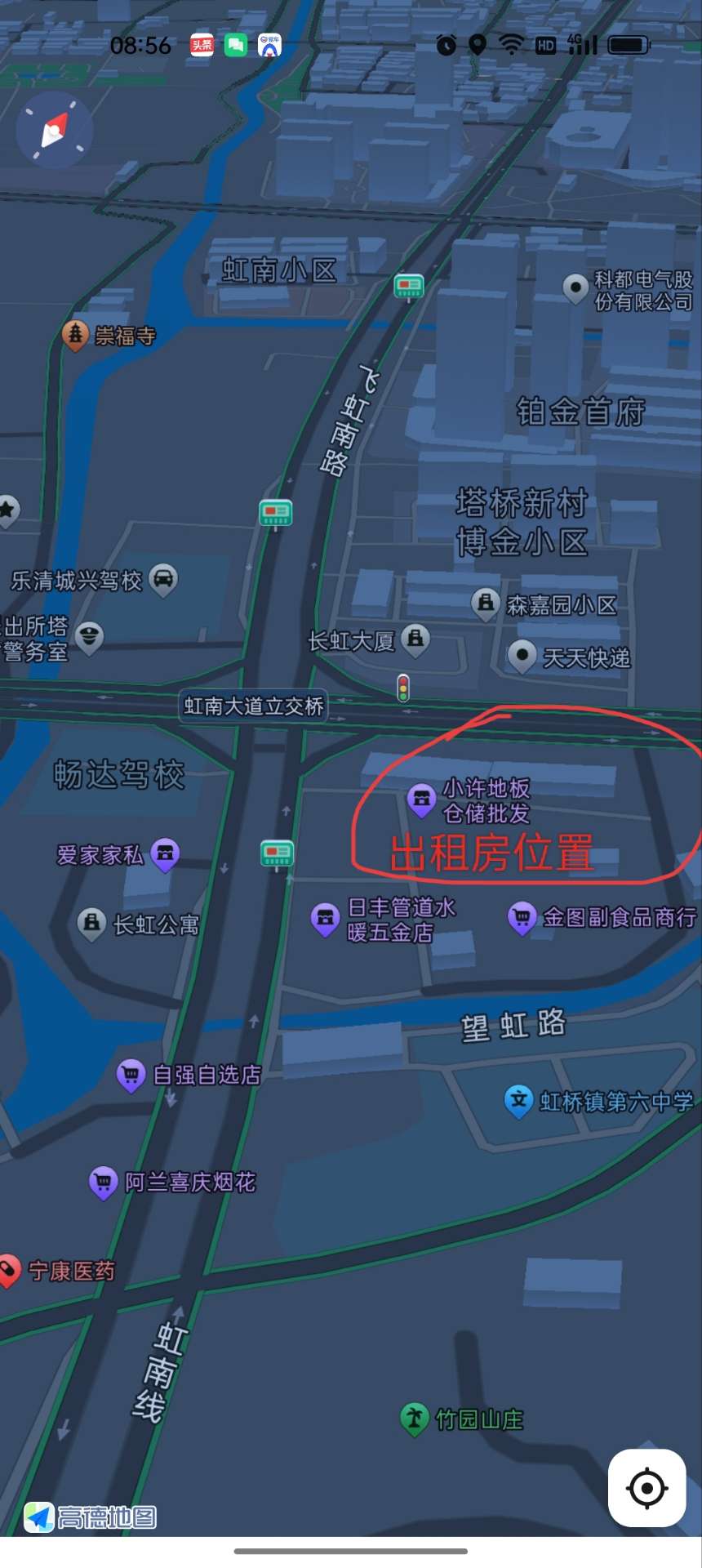Image resolution: width=702 pixels, height=1568 pixels.
Task: Tap the 阿兰喜庆烟花 shop marker
Action: click(103, 1181)
